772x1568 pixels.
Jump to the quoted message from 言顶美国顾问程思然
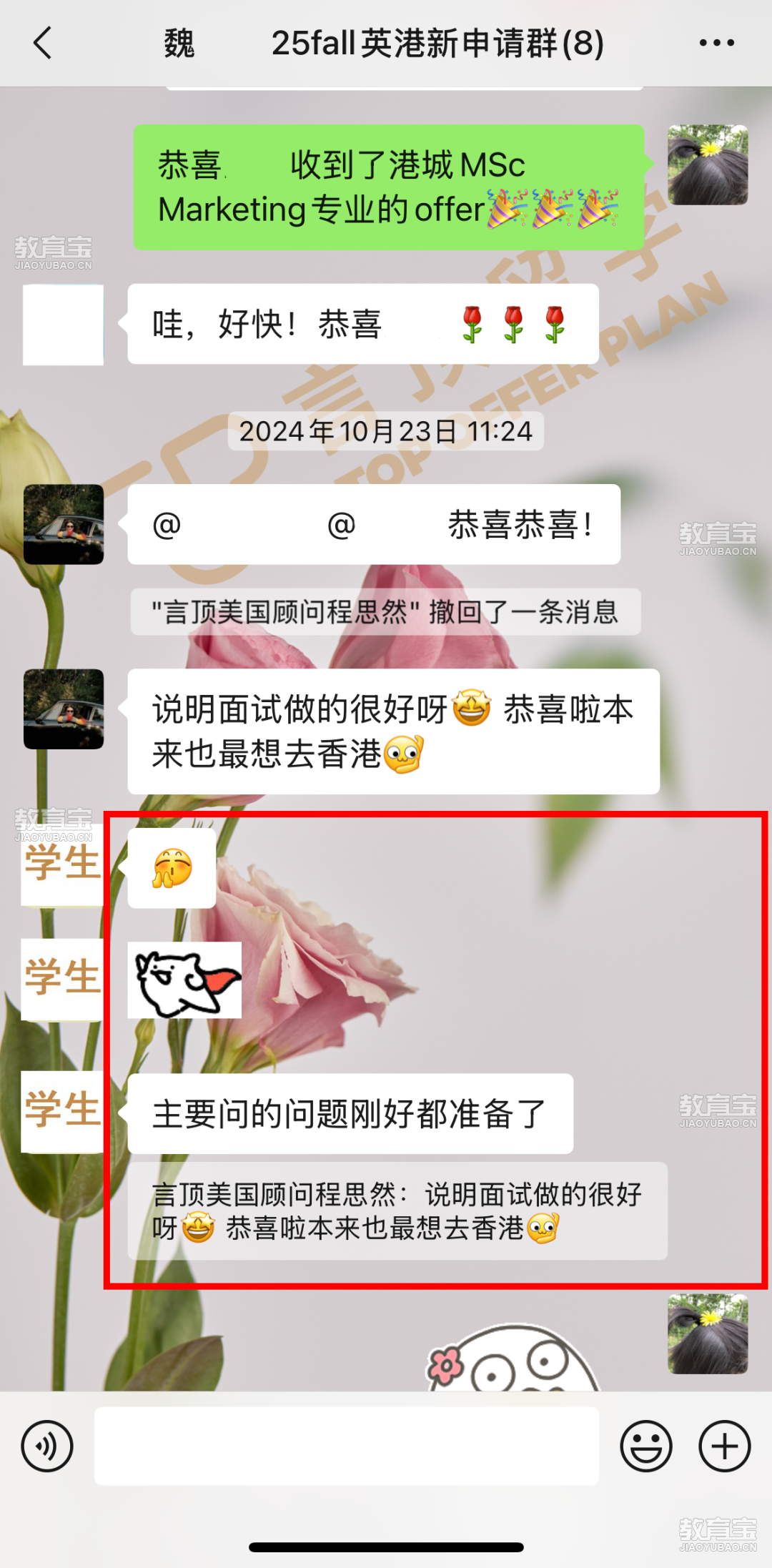pos(397,1210)
